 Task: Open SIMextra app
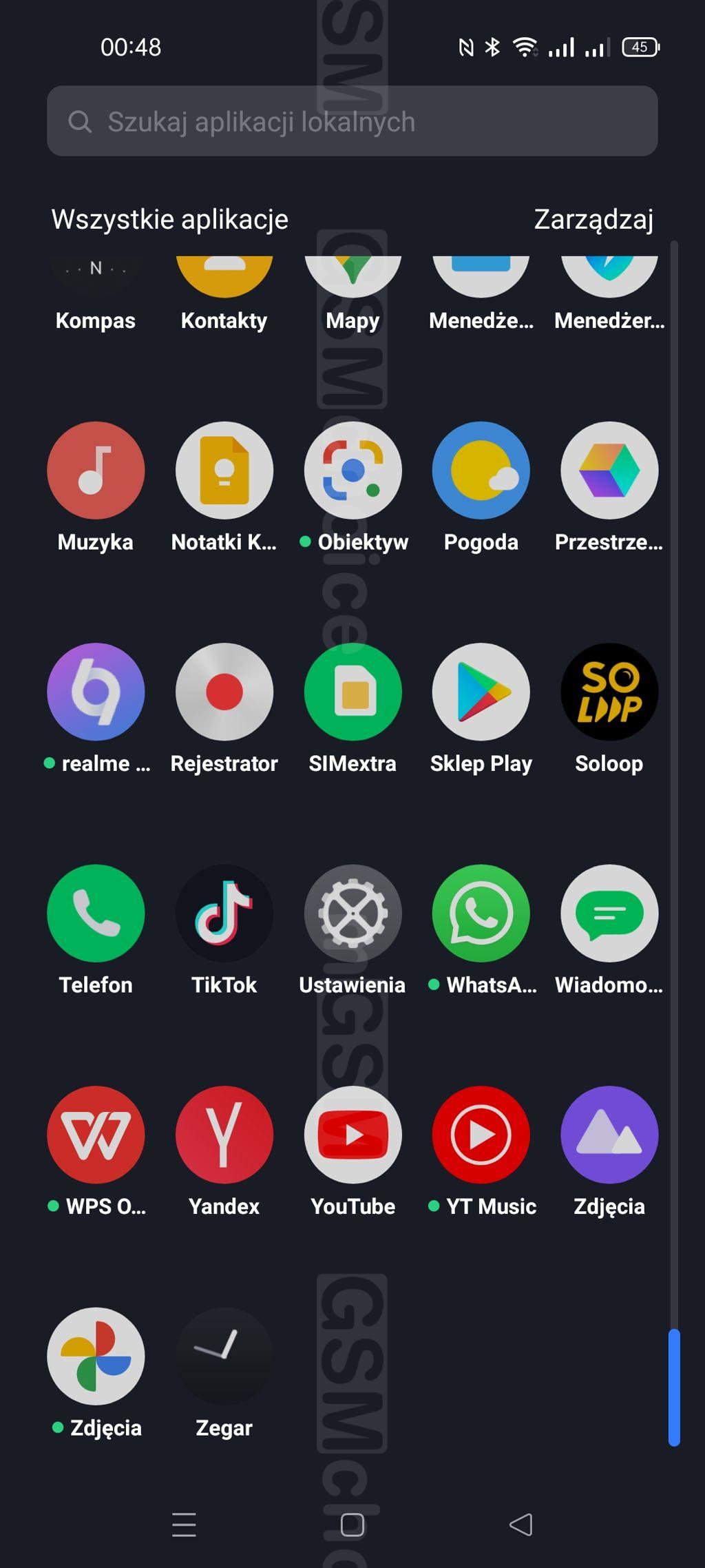tap(352, 692)
